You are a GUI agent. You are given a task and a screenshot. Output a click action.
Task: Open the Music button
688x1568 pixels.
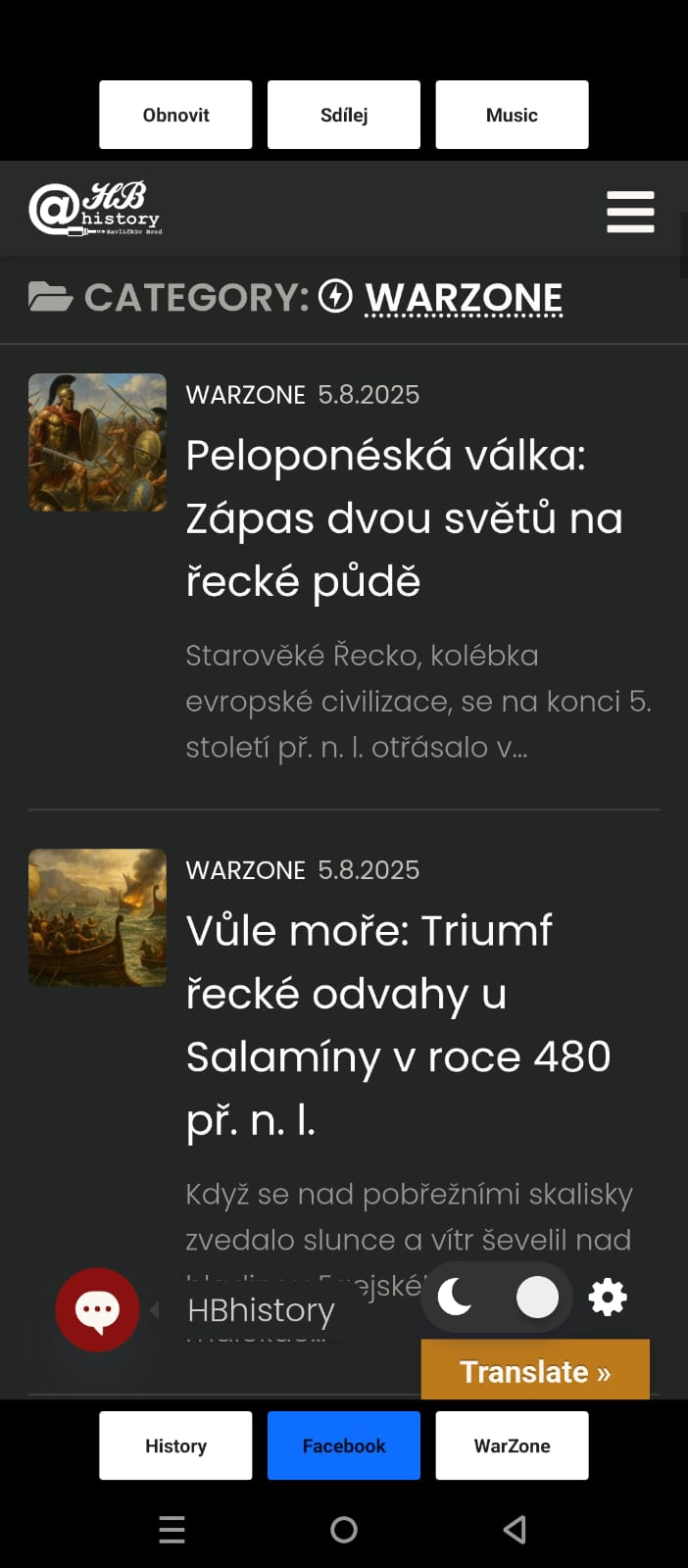pyautogui.click(x=512, y=115)
